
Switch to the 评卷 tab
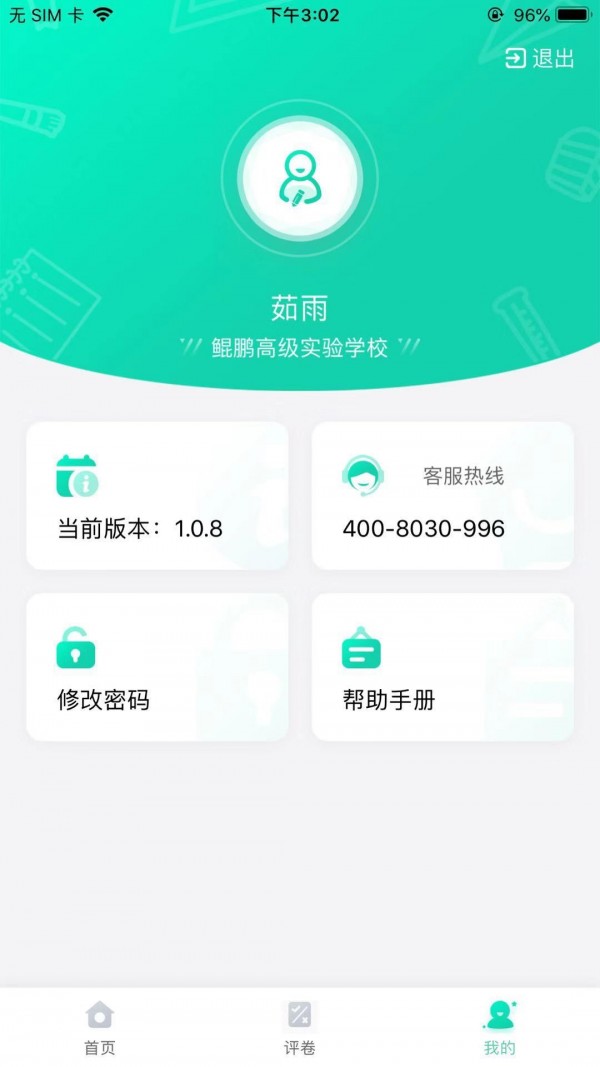click(299, 1027)
